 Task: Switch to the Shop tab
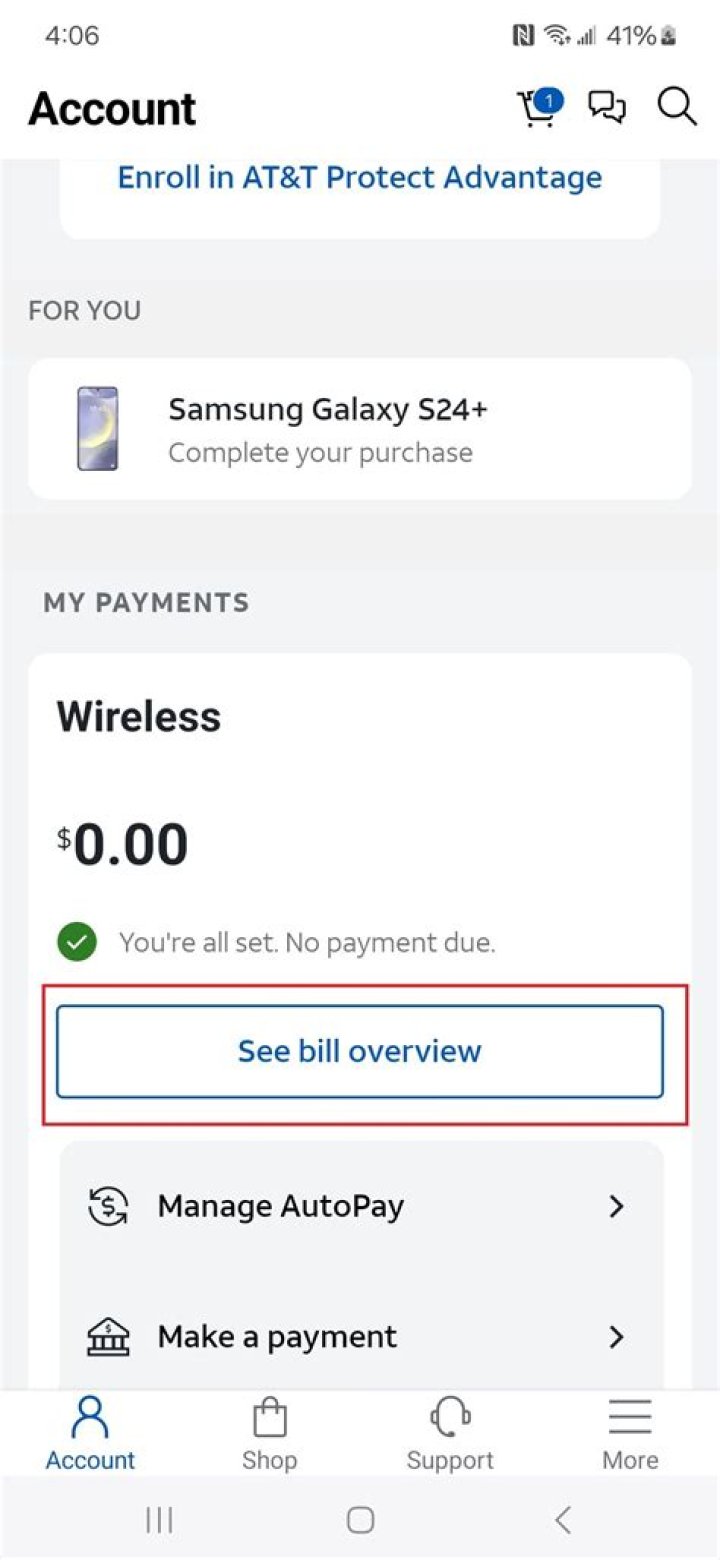click(269, 1433)
